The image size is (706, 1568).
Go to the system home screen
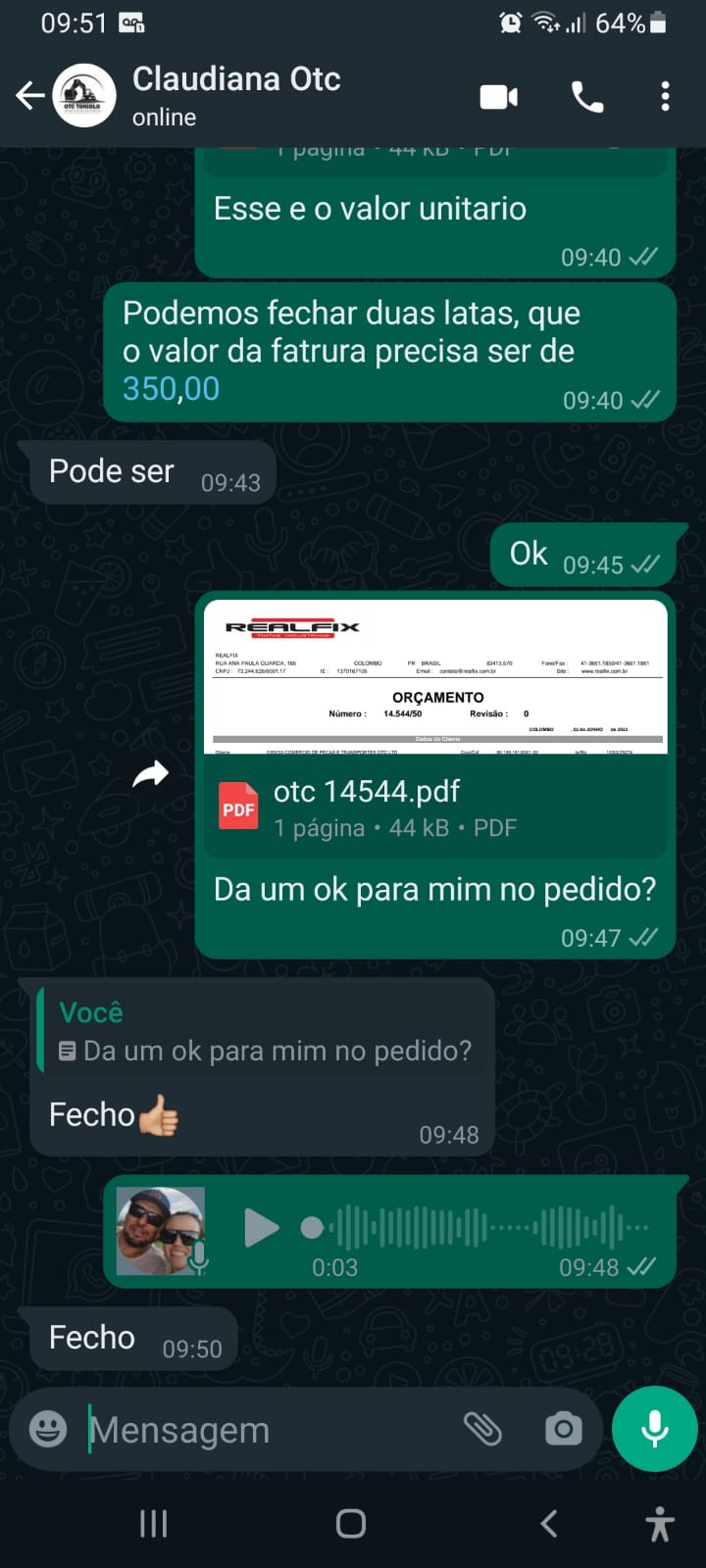(351, 1524)
